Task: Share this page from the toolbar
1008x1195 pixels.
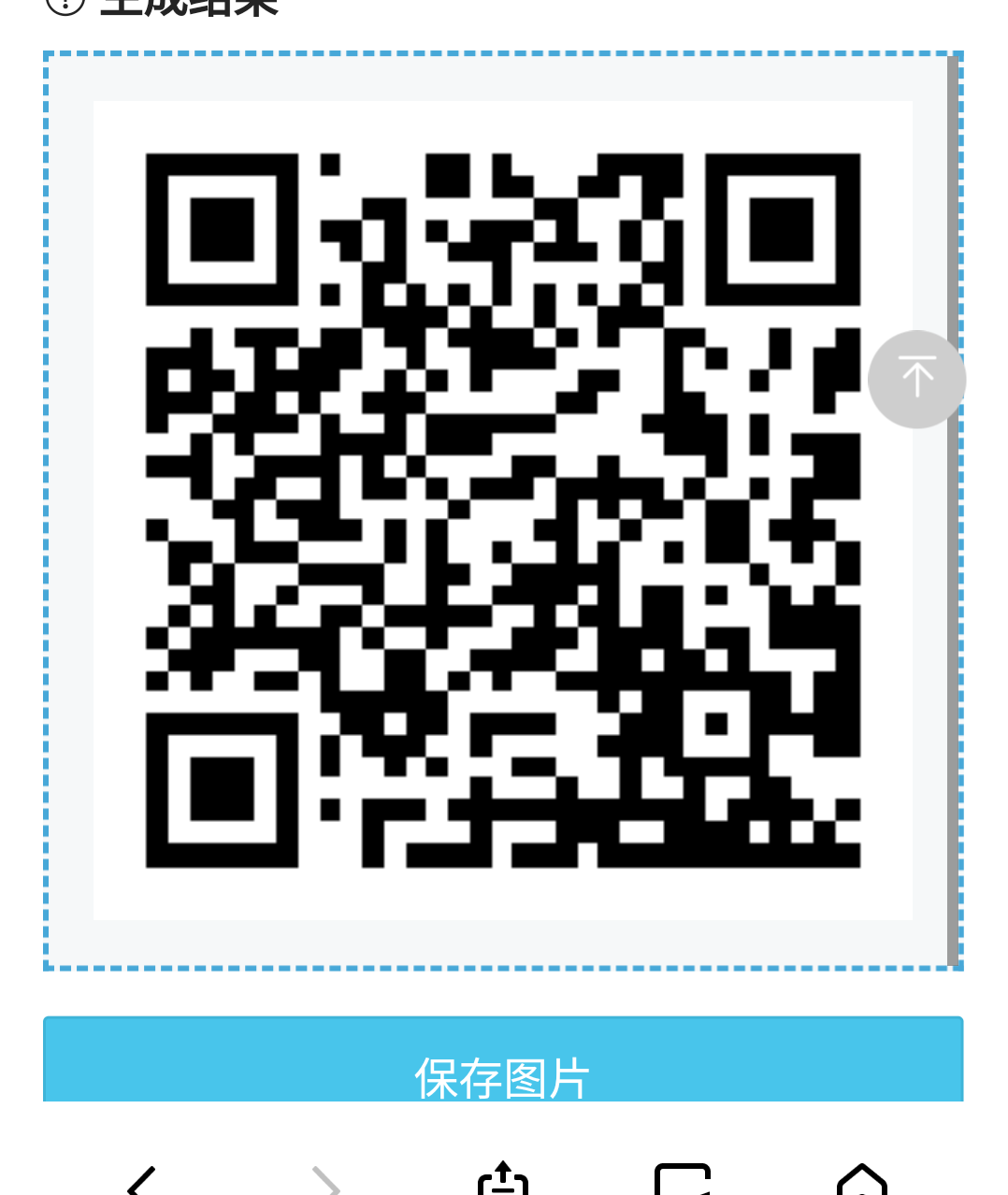Action: [503, 1178]
